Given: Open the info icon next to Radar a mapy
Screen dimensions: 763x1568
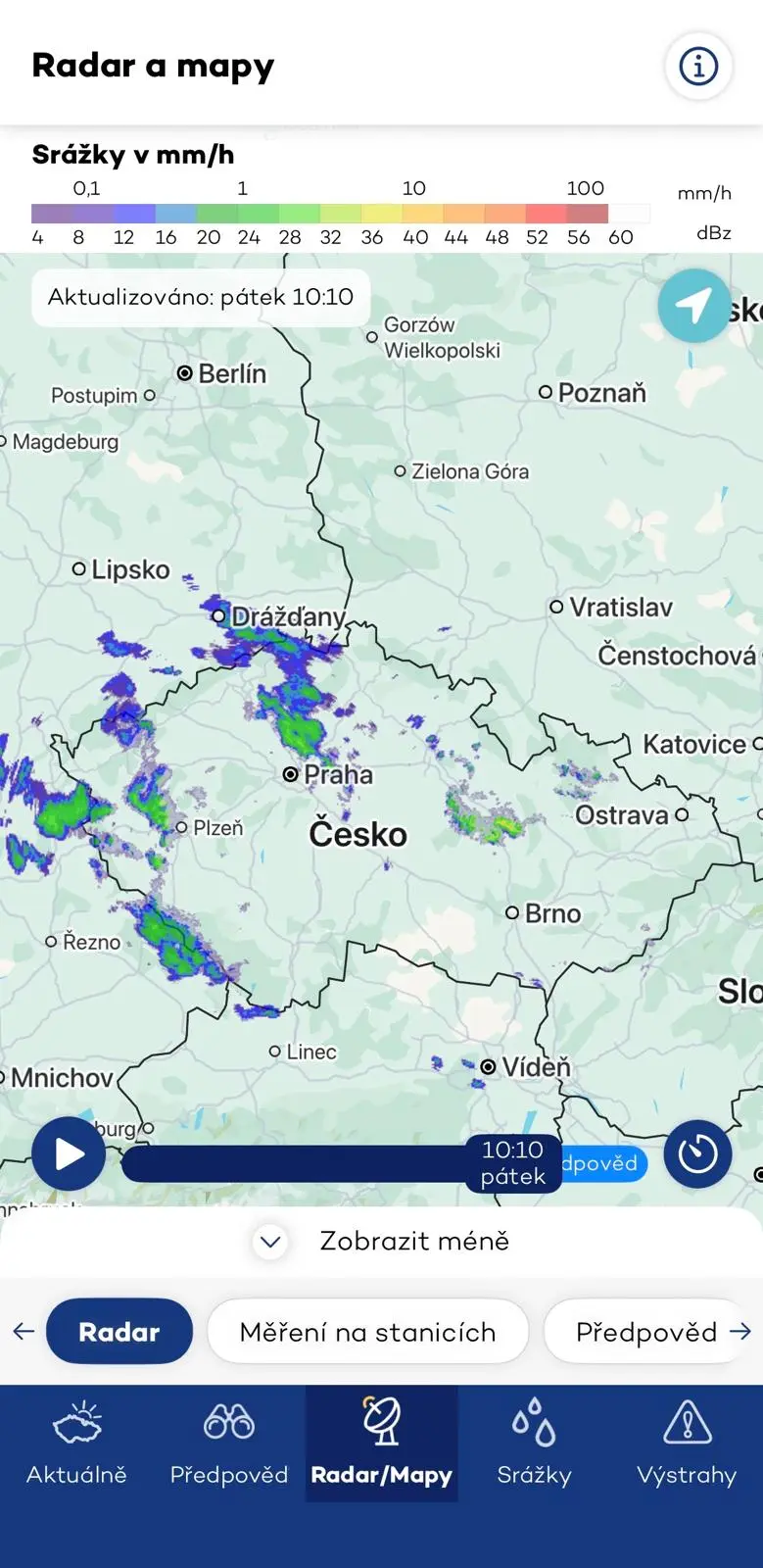Looking at the screenshot, I should (x=698, y=67).
